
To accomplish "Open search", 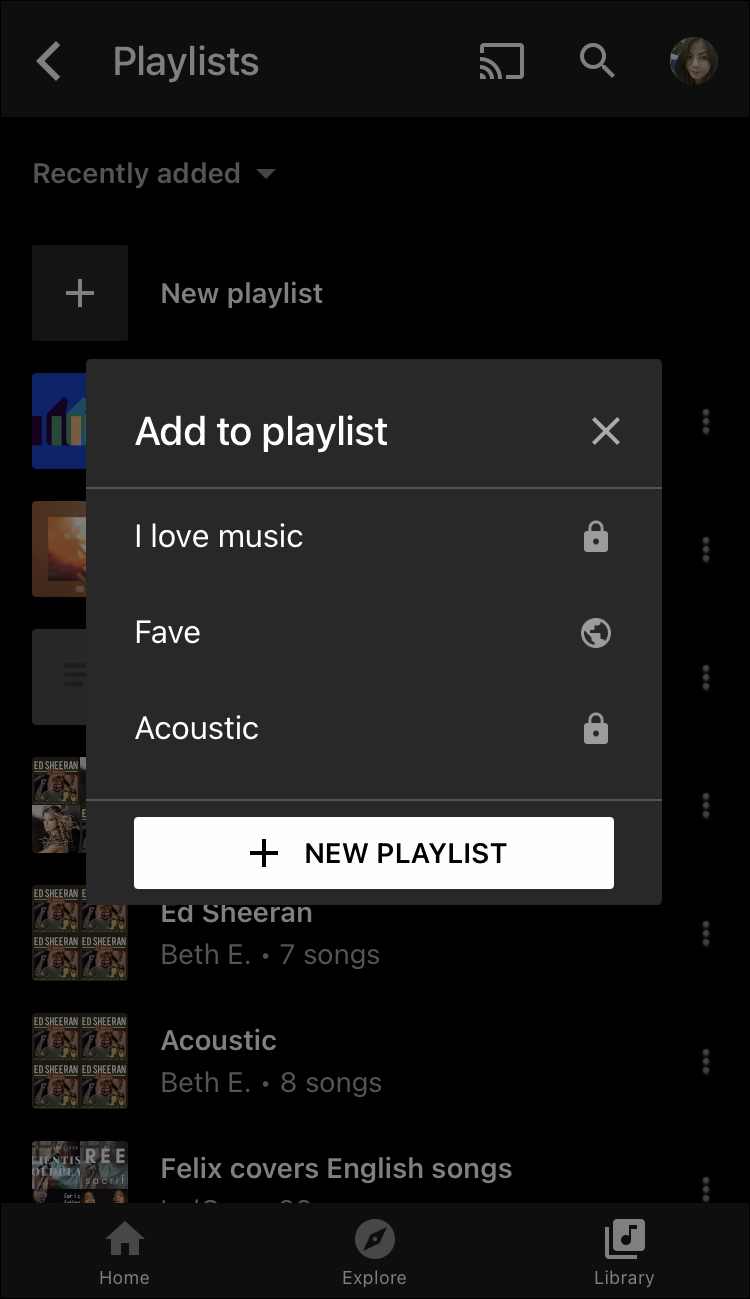I will [x=597, y=62].
